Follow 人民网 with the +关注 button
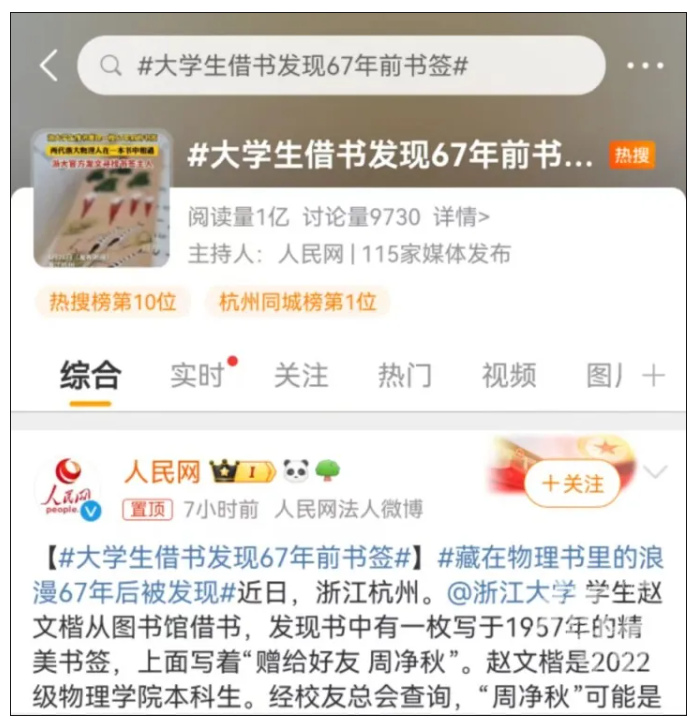 point(572,484)
